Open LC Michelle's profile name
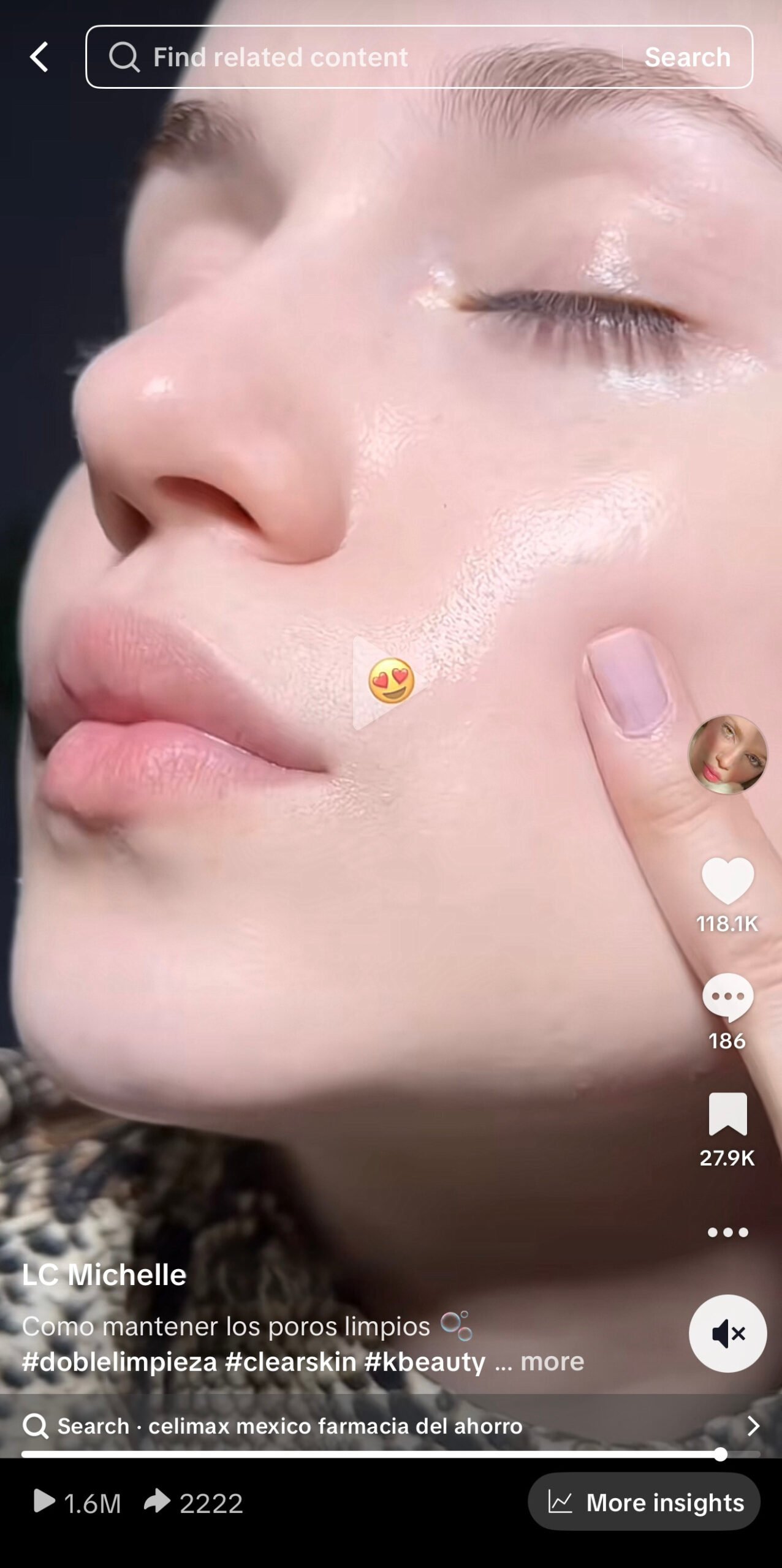This screenshot has width=782, height=1568. [104, 1275]
